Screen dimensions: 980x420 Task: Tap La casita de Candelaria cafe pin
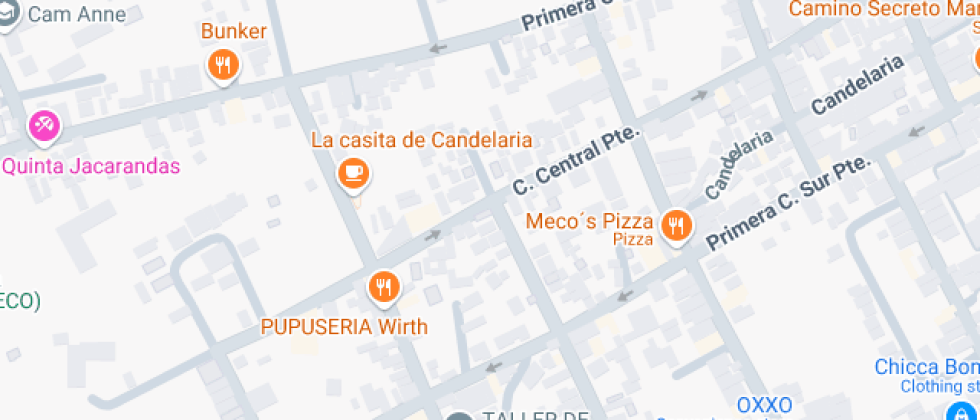pyautogui.click(x=352, y=174)
